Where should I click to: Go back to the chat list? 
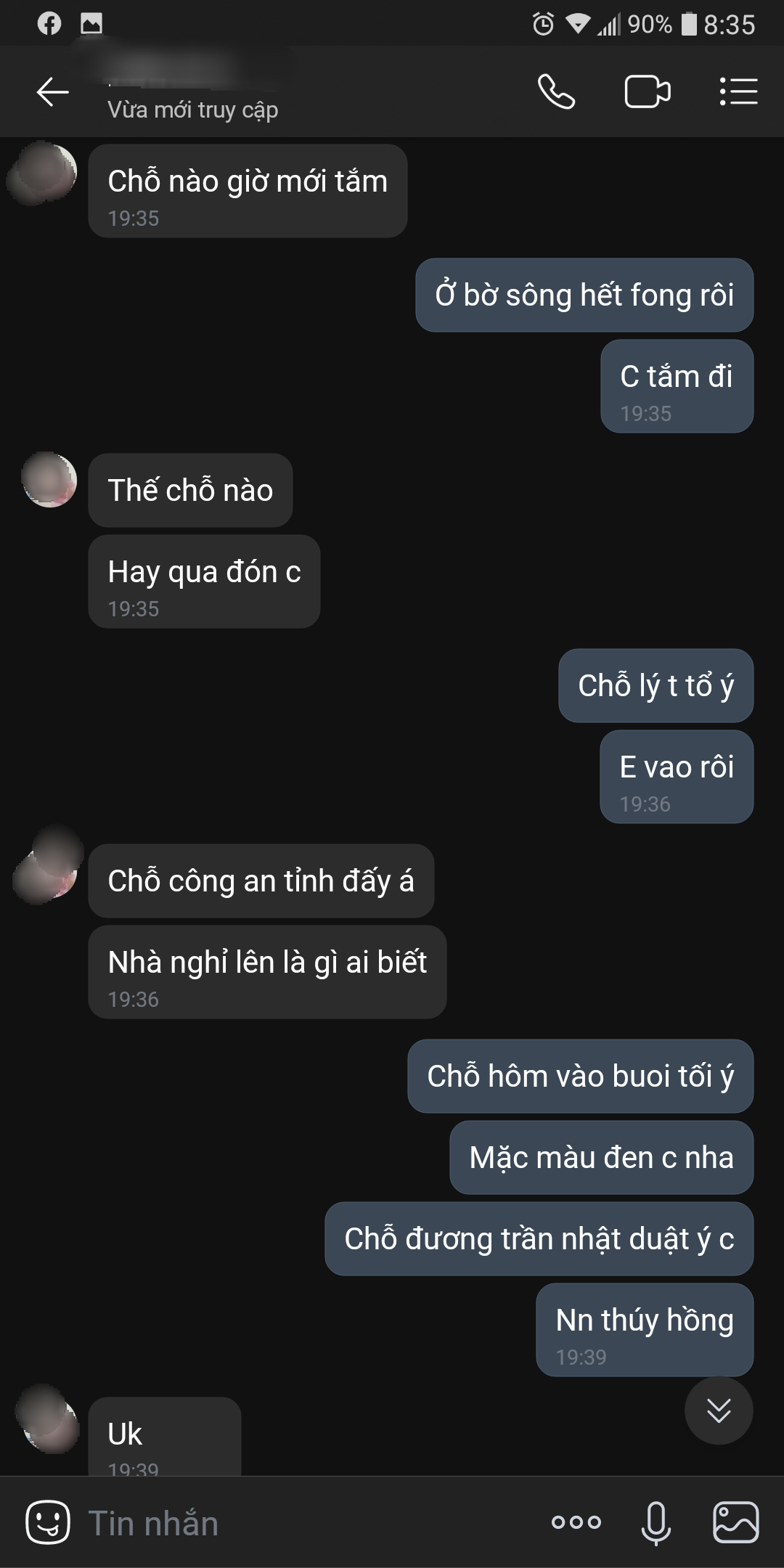tap(52, 92)
